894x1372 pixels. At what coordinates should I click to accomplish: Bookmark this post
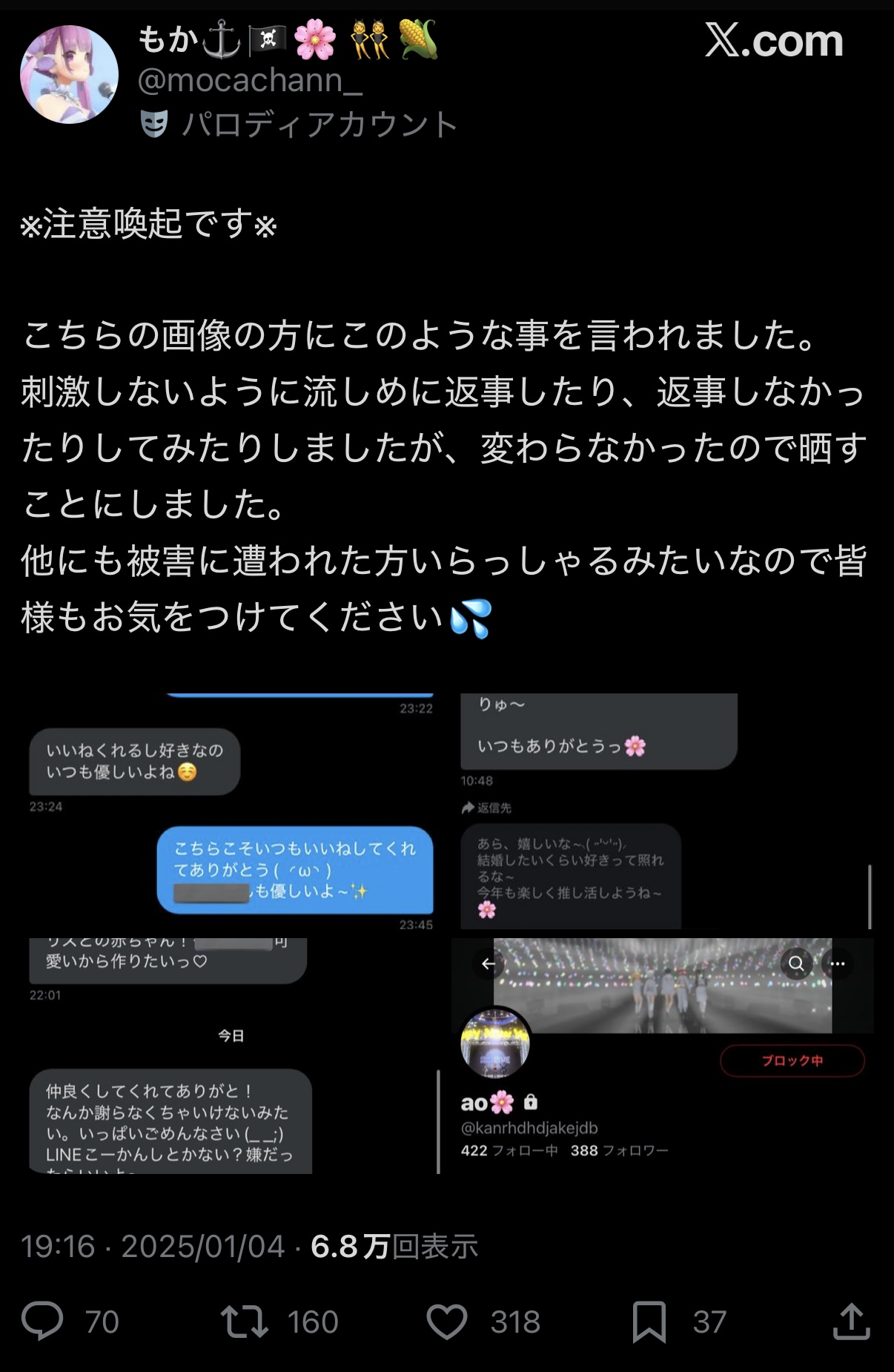(x=649, y=1322)
